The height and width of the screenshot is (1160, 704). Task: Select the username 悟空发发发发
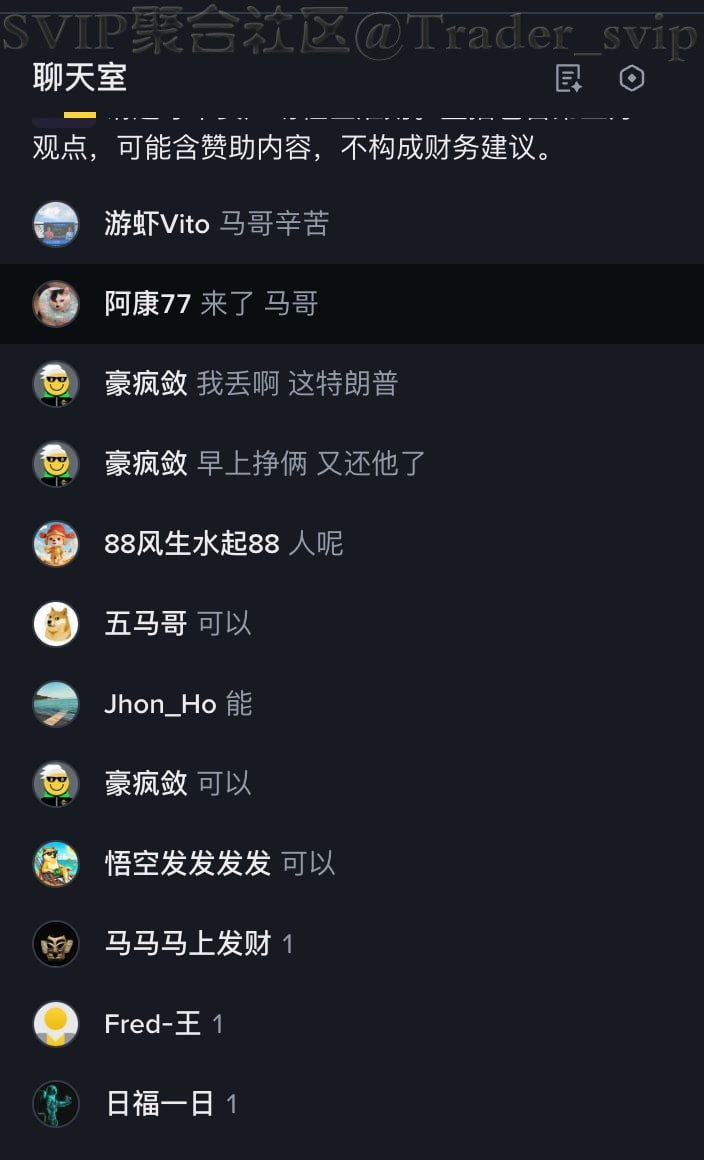(188, 864)
